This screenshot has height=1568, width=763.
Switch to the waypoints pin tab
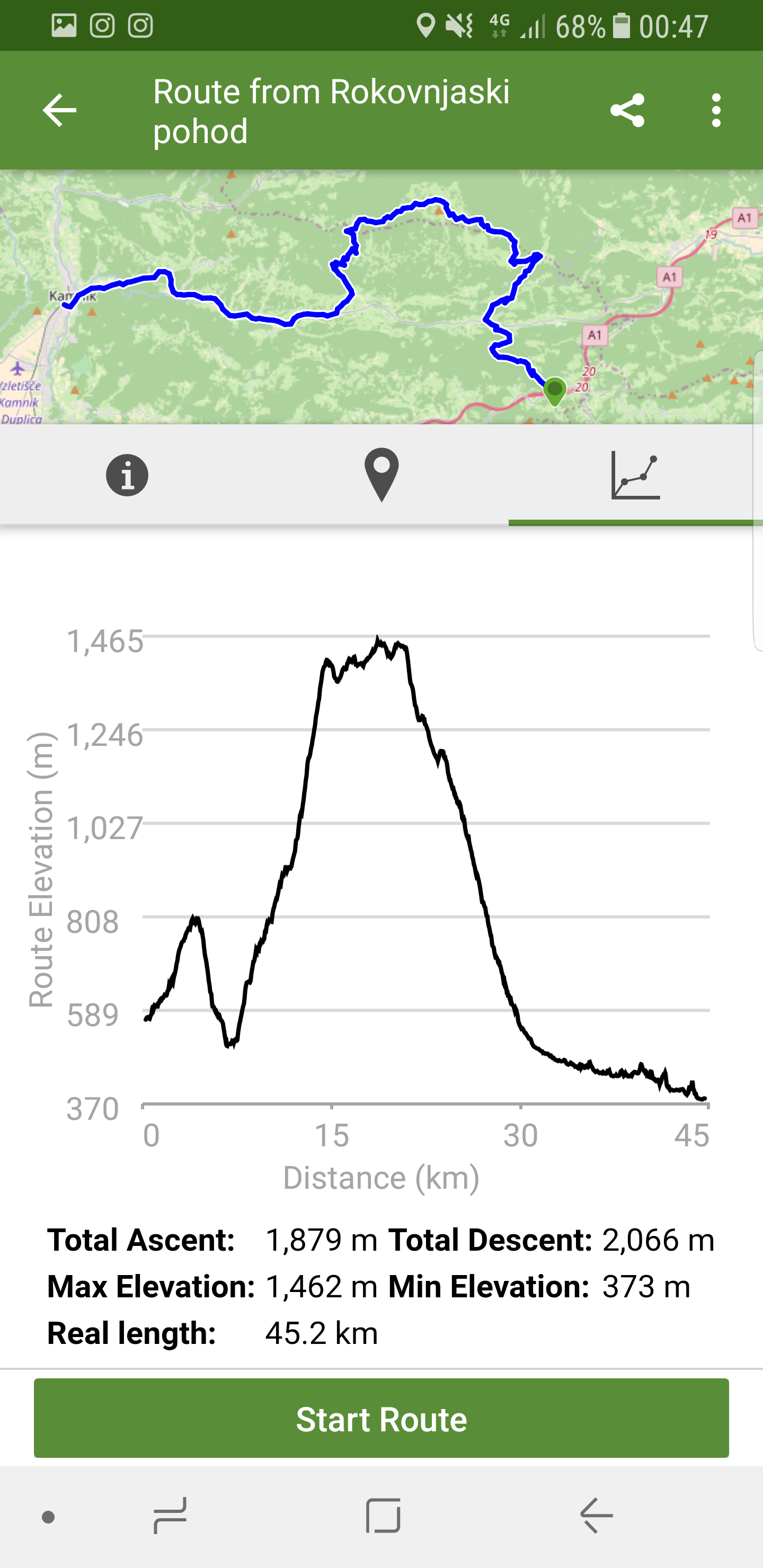(381, 475)
